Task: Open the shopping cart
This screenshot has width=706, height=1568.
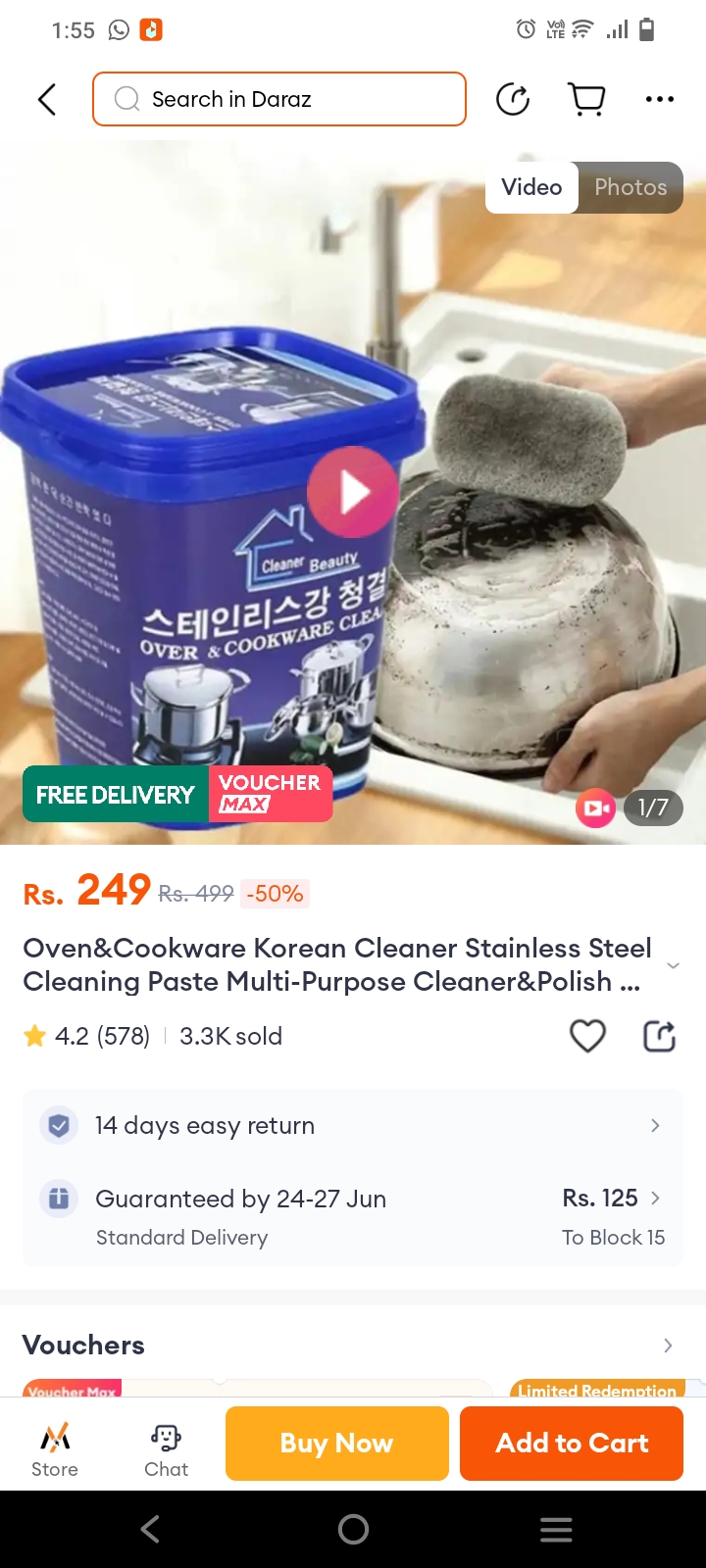Action: pos(586,99)
